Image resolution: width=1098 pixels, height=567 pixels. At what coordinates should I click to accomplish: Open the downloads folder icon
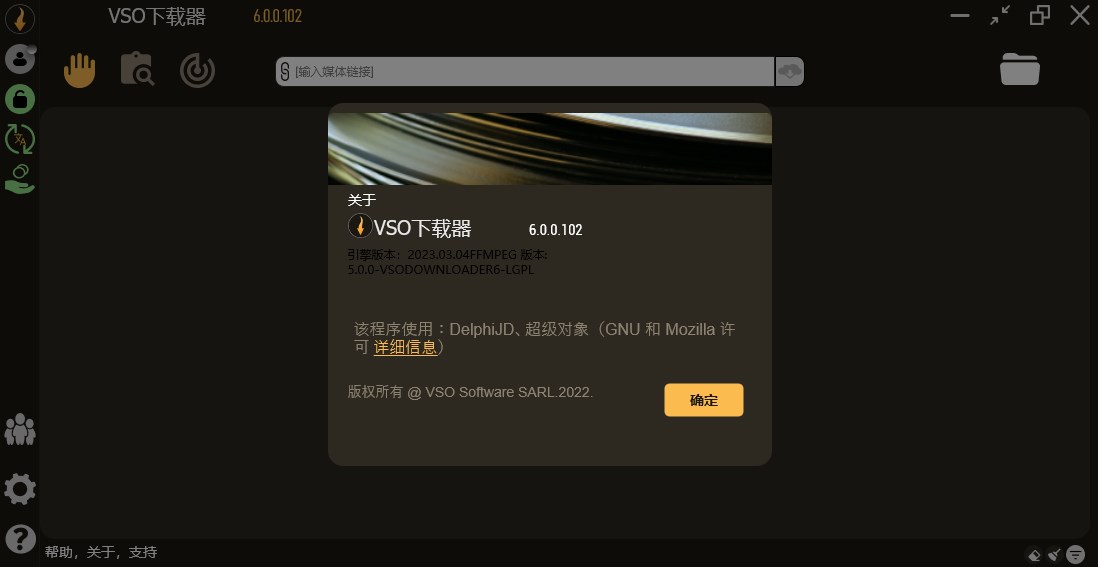1019,69
